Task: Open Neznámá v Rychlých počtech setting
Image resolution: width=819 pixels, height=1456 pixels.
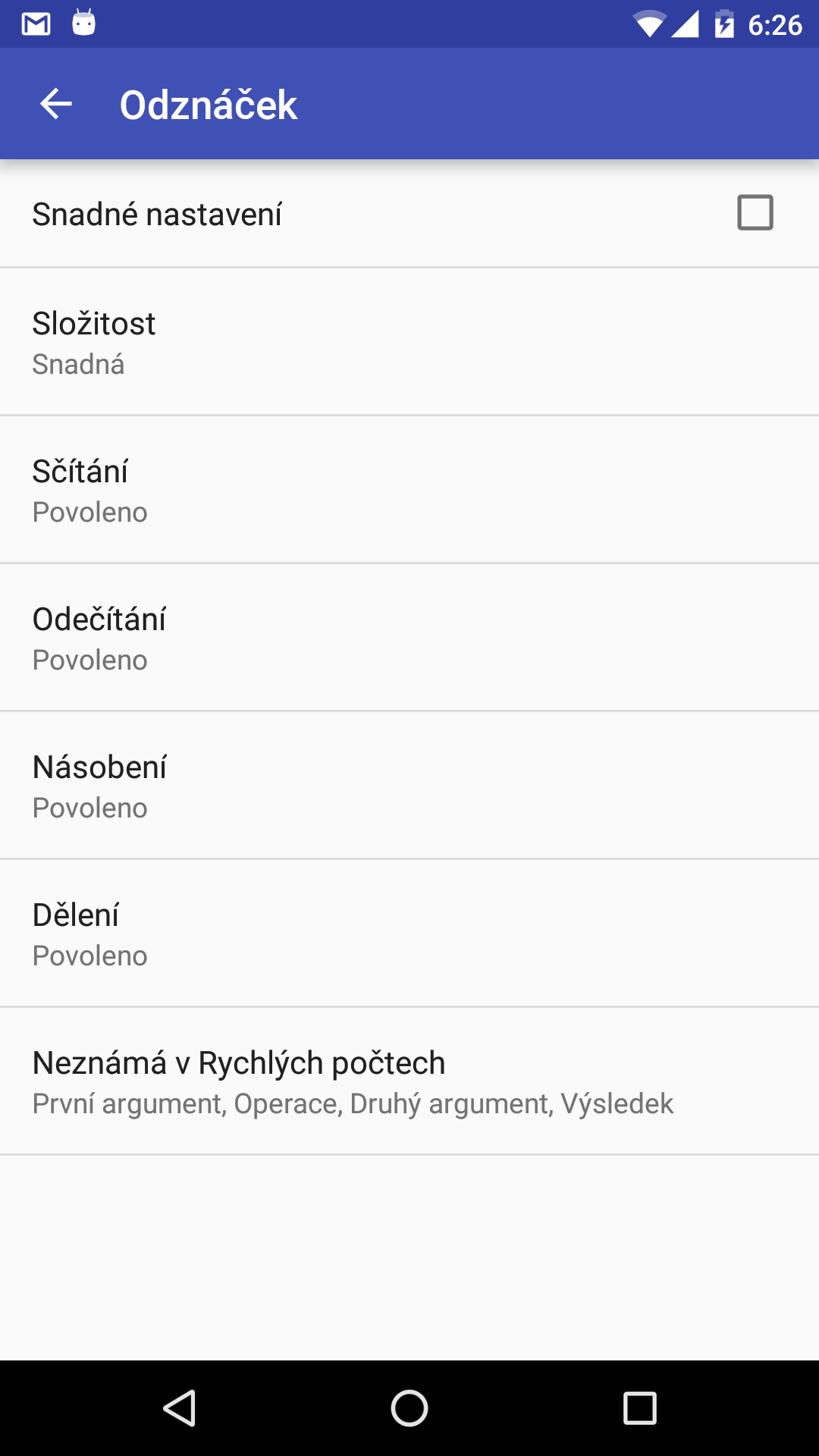Action: 409,1081
